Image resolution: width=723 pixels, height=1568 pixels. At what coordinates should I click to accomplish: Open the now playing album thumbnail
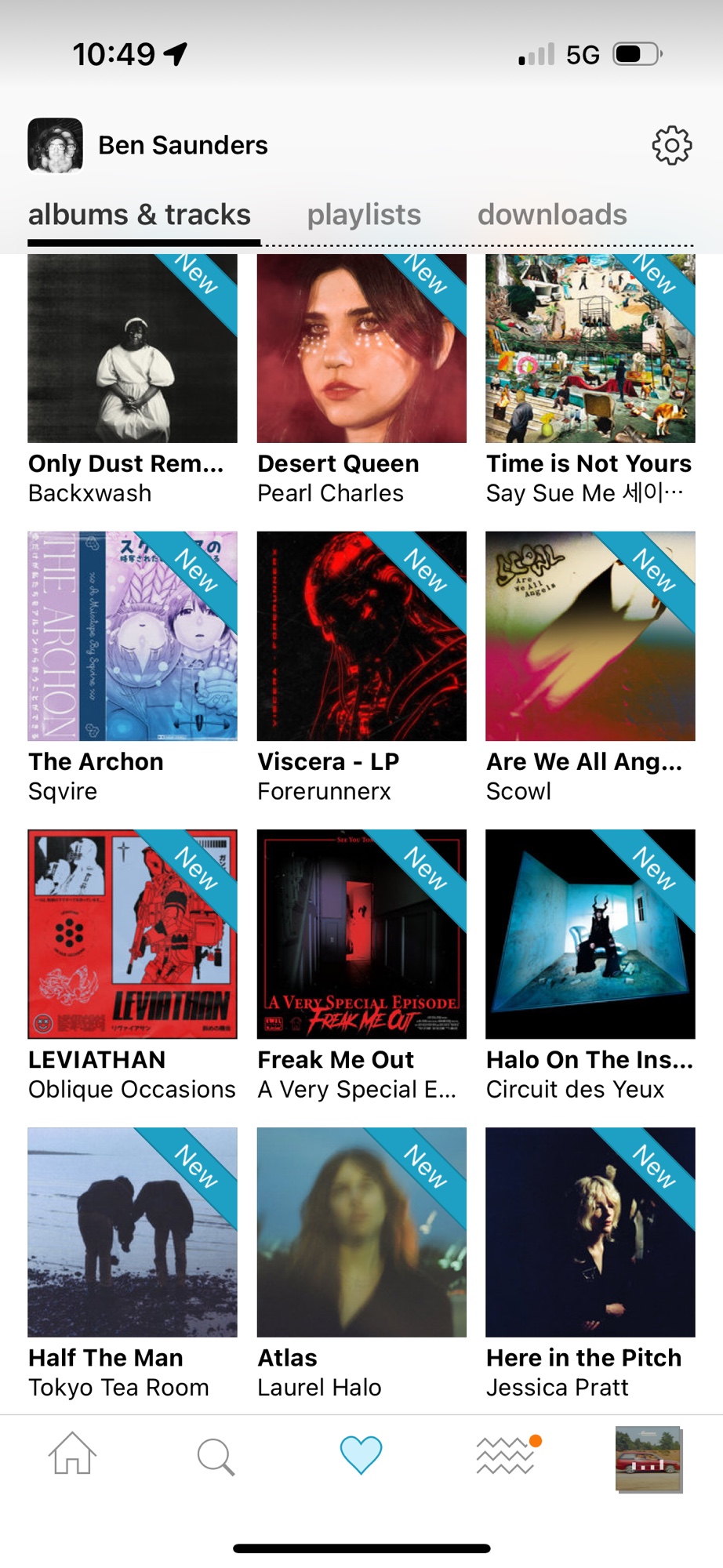pos(648,1459)
